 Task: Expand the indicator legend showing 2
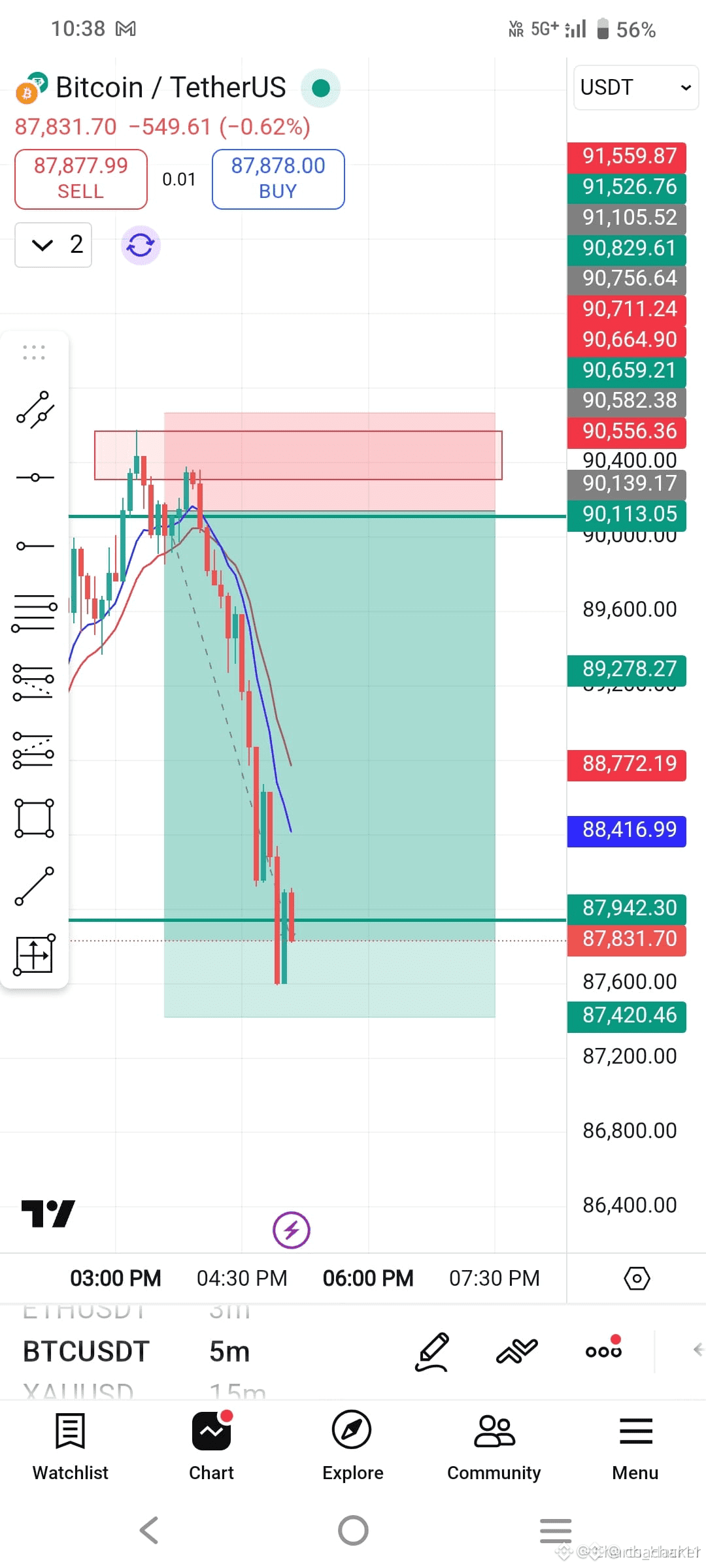54,245
